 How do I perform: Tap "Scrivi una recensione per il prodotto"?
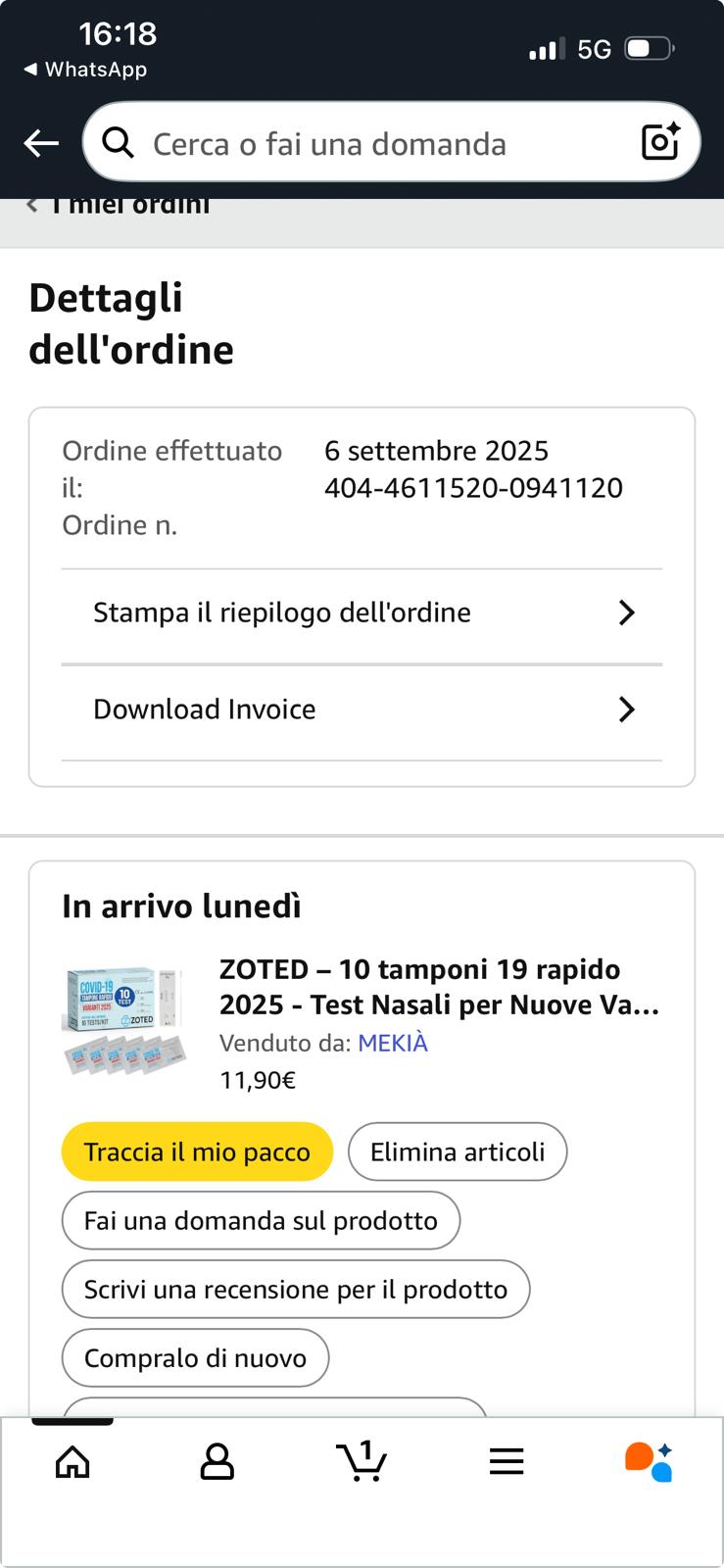(x=295, y=1289)
